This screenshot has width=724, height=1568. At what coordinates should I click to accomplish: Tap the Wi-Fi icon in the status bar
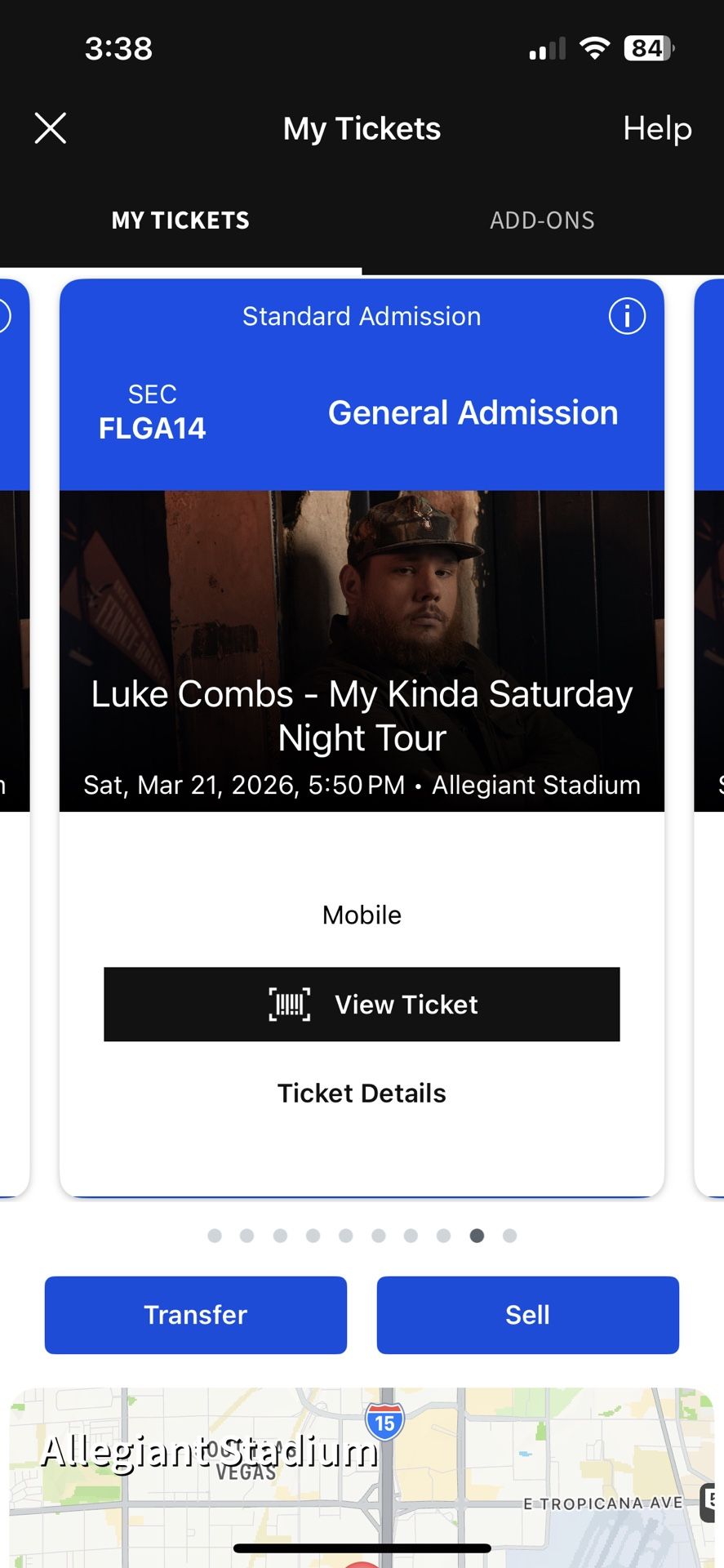pyautogui.click(x=594, y=48)
